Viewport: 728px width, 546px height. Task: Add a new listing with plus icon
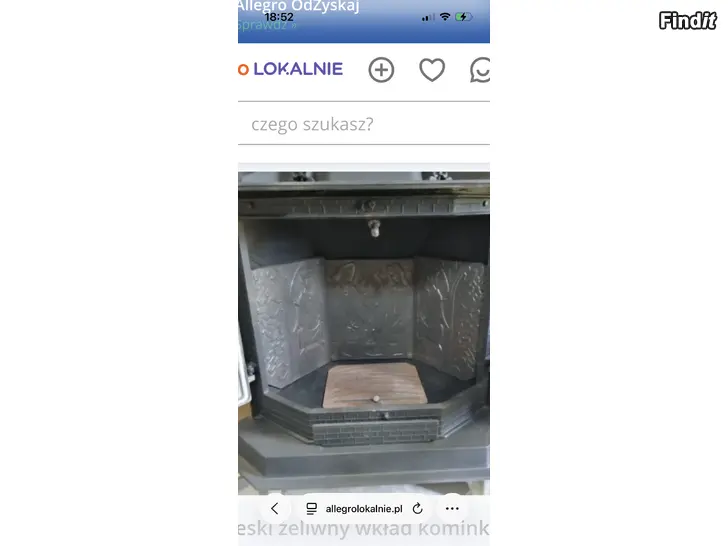(381, 70)
